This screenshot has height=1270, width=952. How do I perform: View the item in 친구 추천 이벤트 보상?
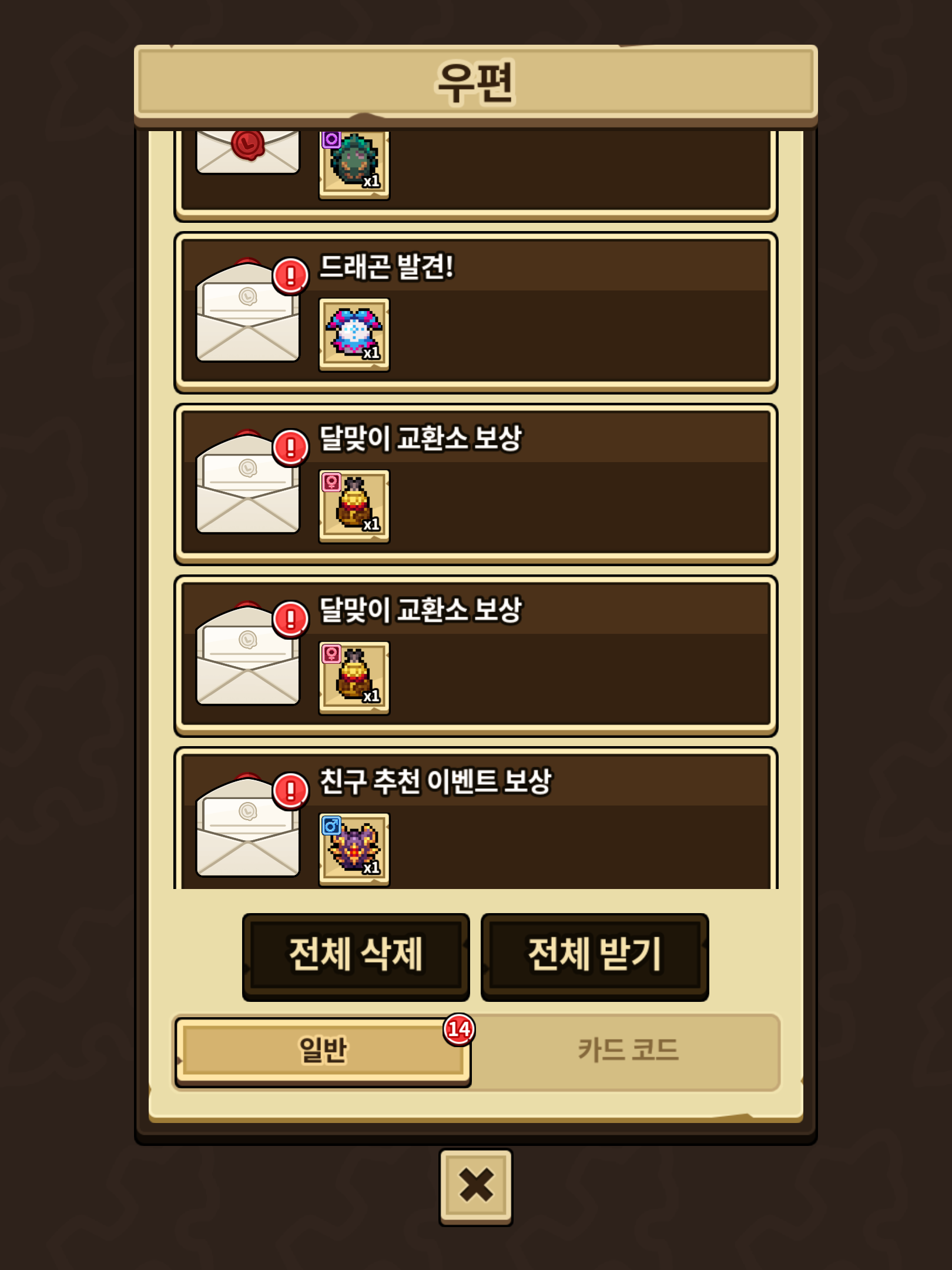[354, 850]
